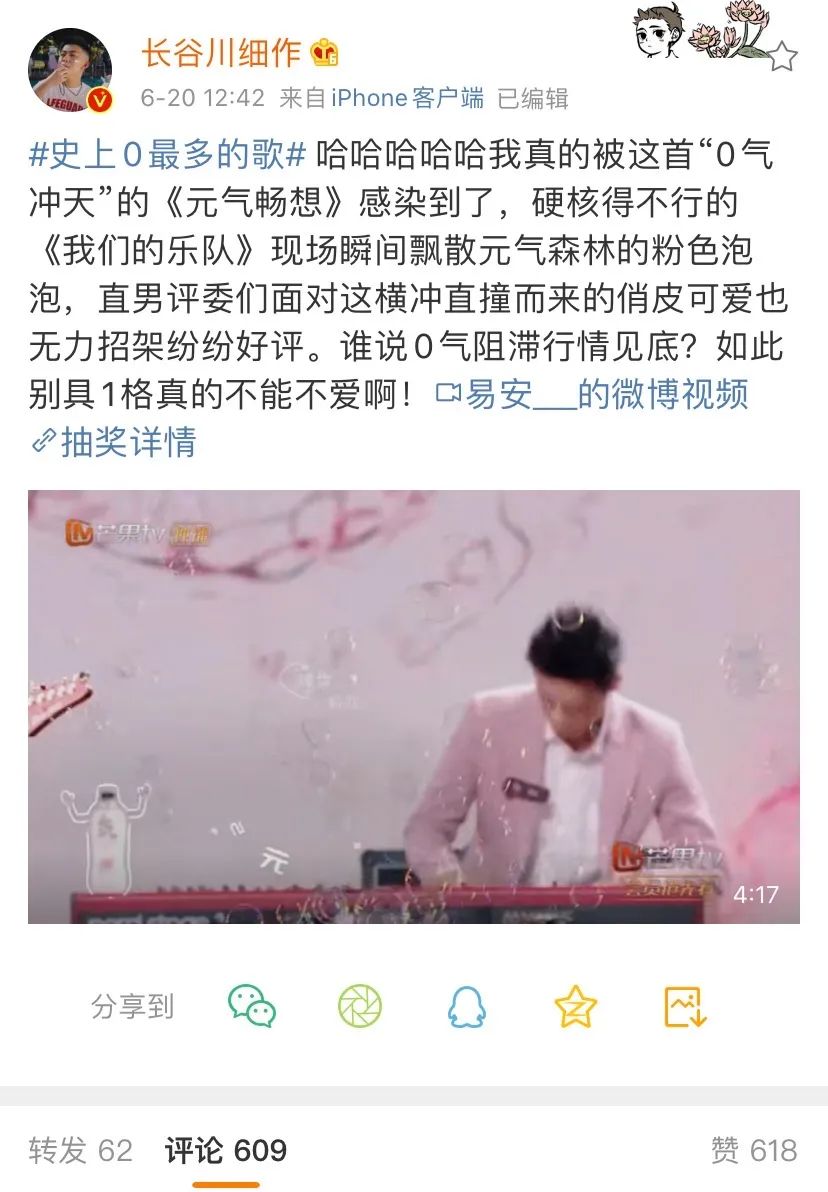Share to Qzone star icon
This screenshot has height=1192, width=828.
click(575, 1006)
